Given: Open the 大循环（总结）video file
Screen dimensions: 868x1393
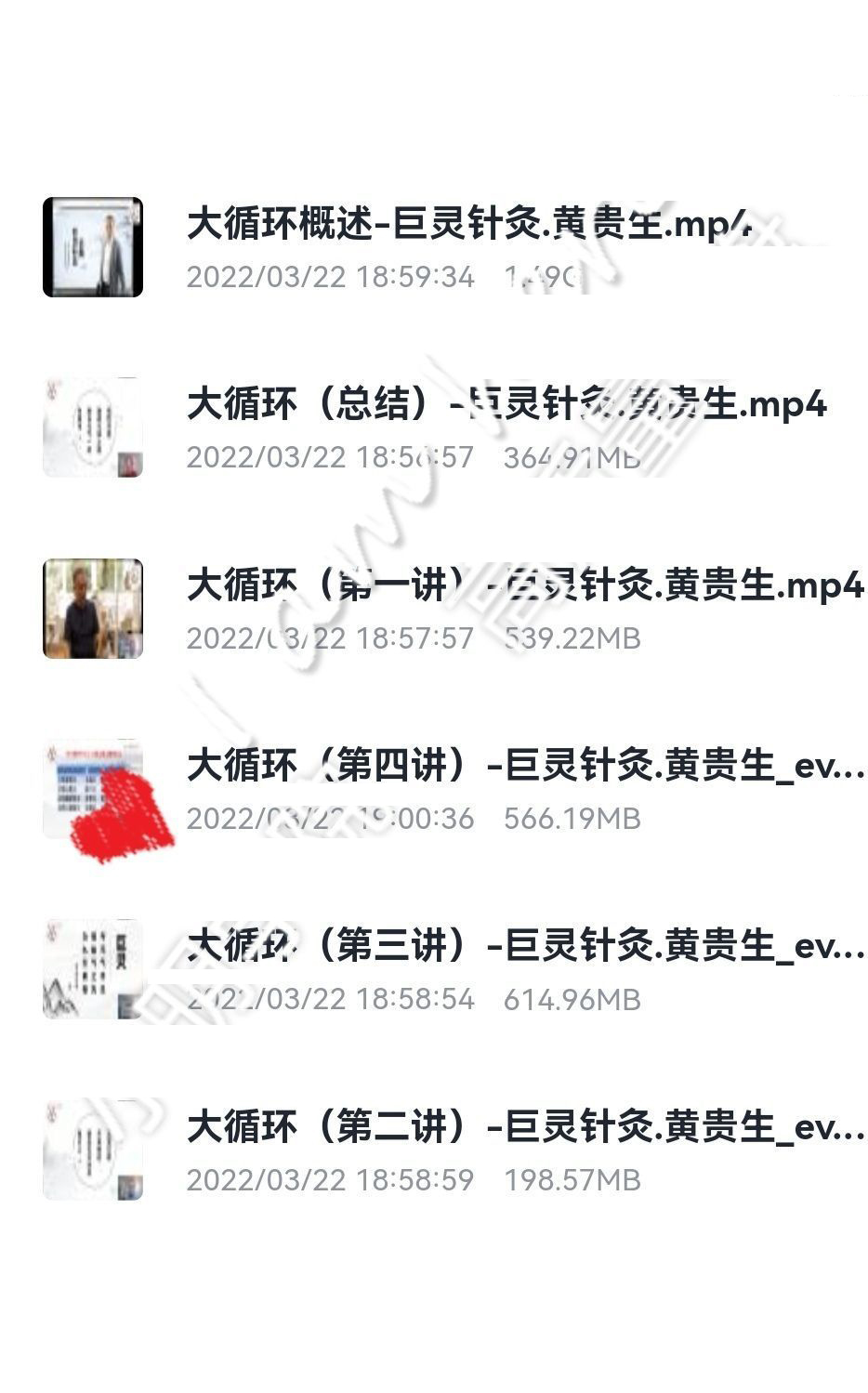Looking at the screenshot, I should 506,405.
